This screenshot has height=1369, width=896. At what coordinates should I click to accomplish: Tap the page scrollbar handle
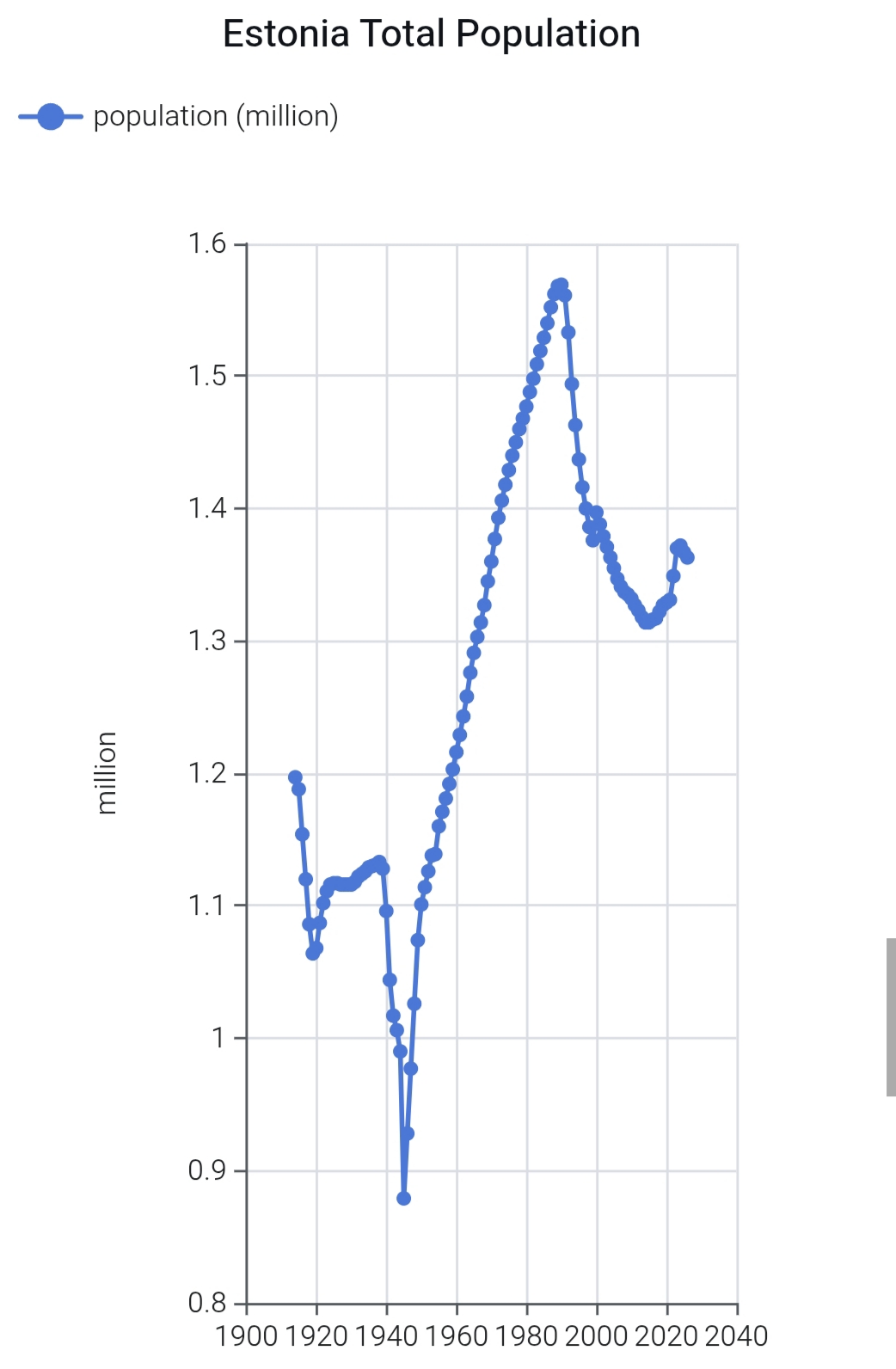tap(891, 1017)
